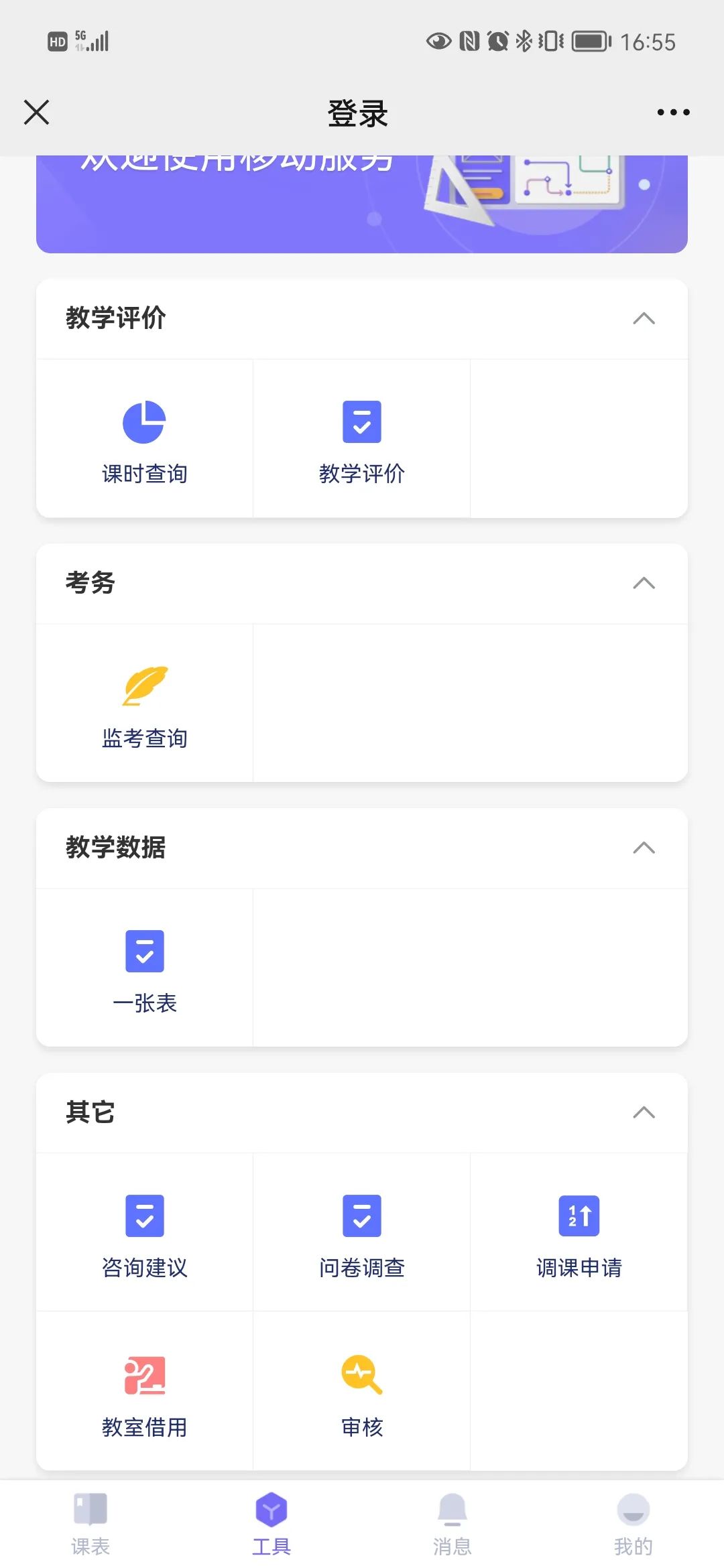Open 教室借用

pos(144,1392)
